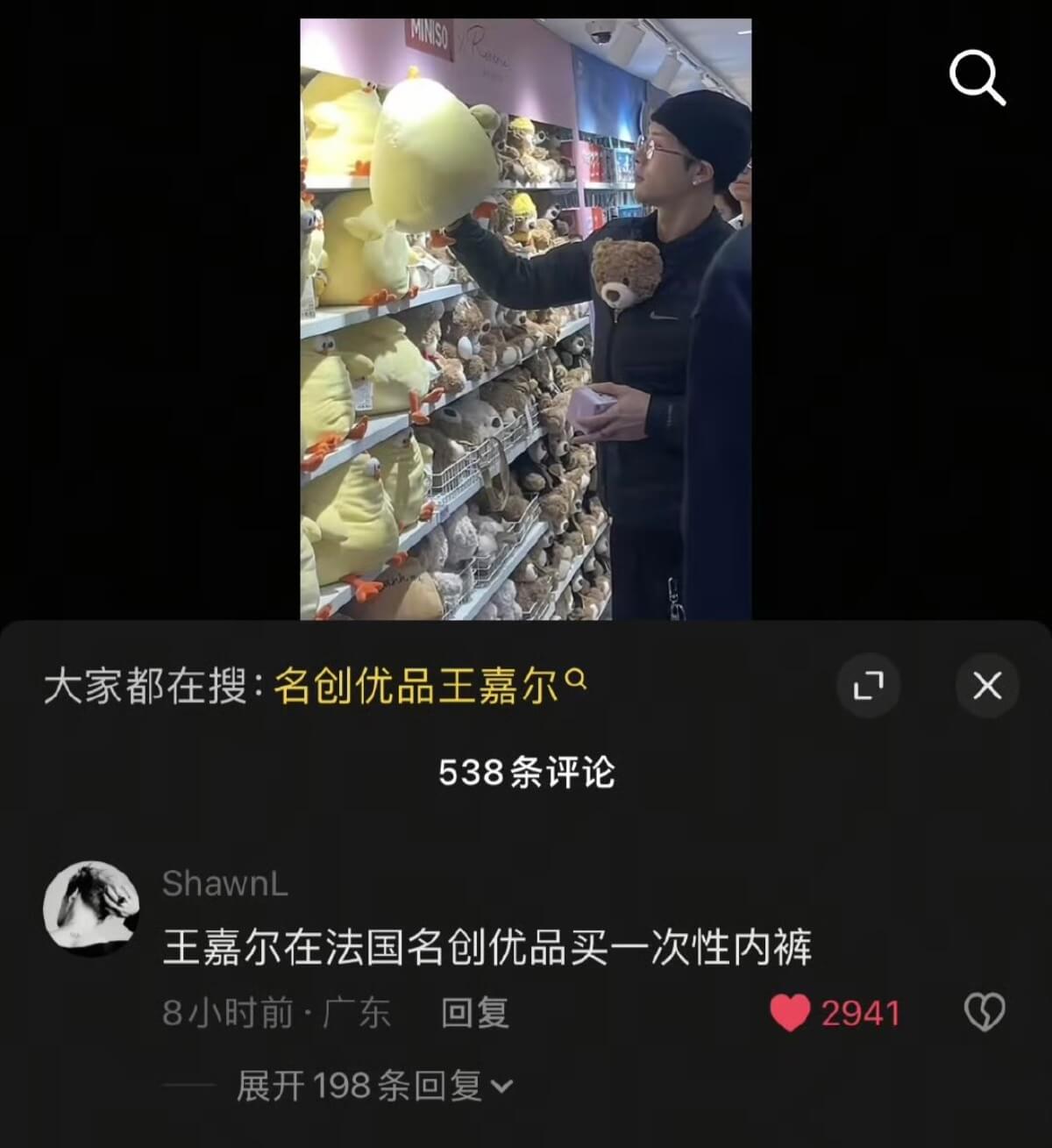Image resolution: width=1052 pixels, height=1148 pixels.
Task: Open ShawnL's profile avatar
Action: pyautogui.click(x=91, y=909)
